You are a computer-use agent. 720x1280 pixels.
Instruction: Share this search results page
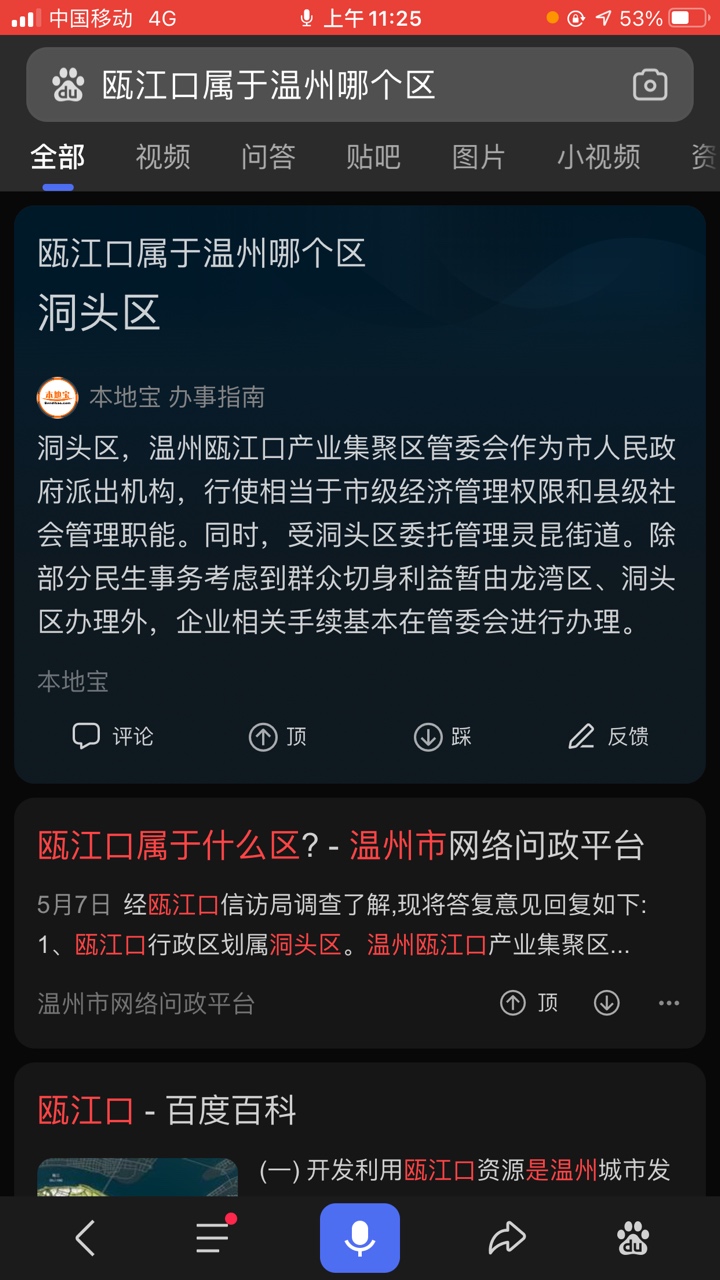507,1238
